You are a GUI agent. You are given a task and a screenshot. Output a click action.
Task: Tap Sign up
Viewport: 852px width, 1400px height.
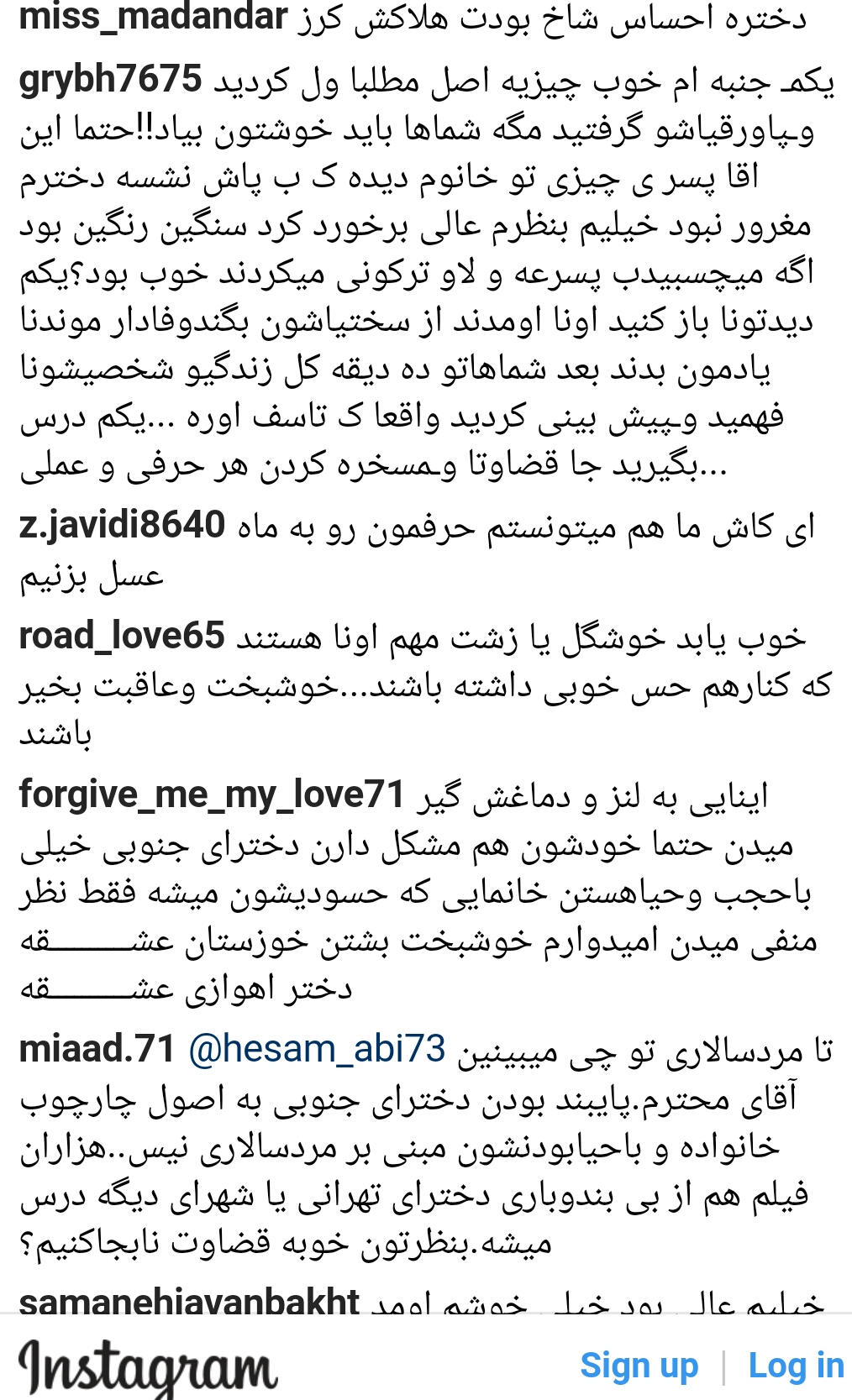(639, 1366)
